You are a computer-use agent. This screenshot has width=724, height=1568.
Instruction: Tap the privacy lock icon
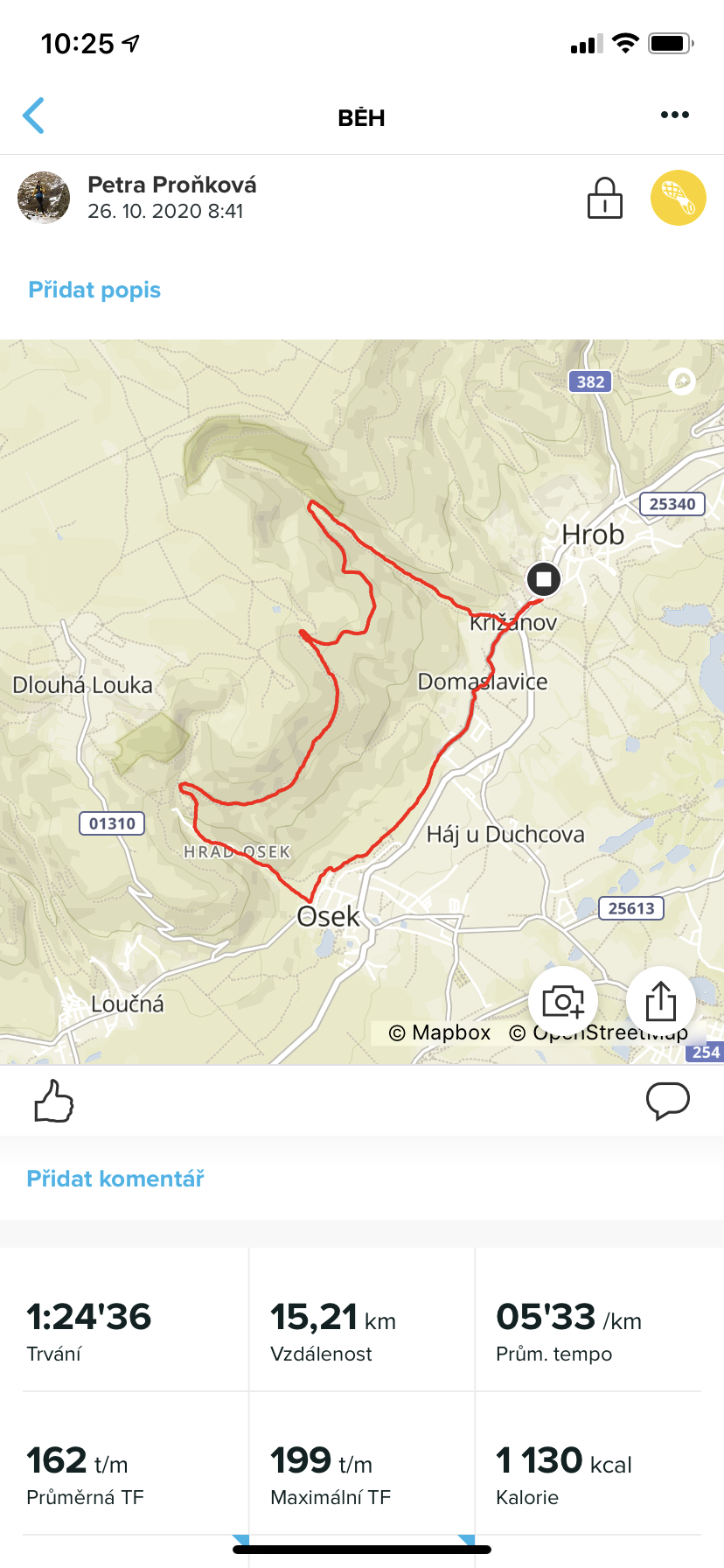(604, 198)
